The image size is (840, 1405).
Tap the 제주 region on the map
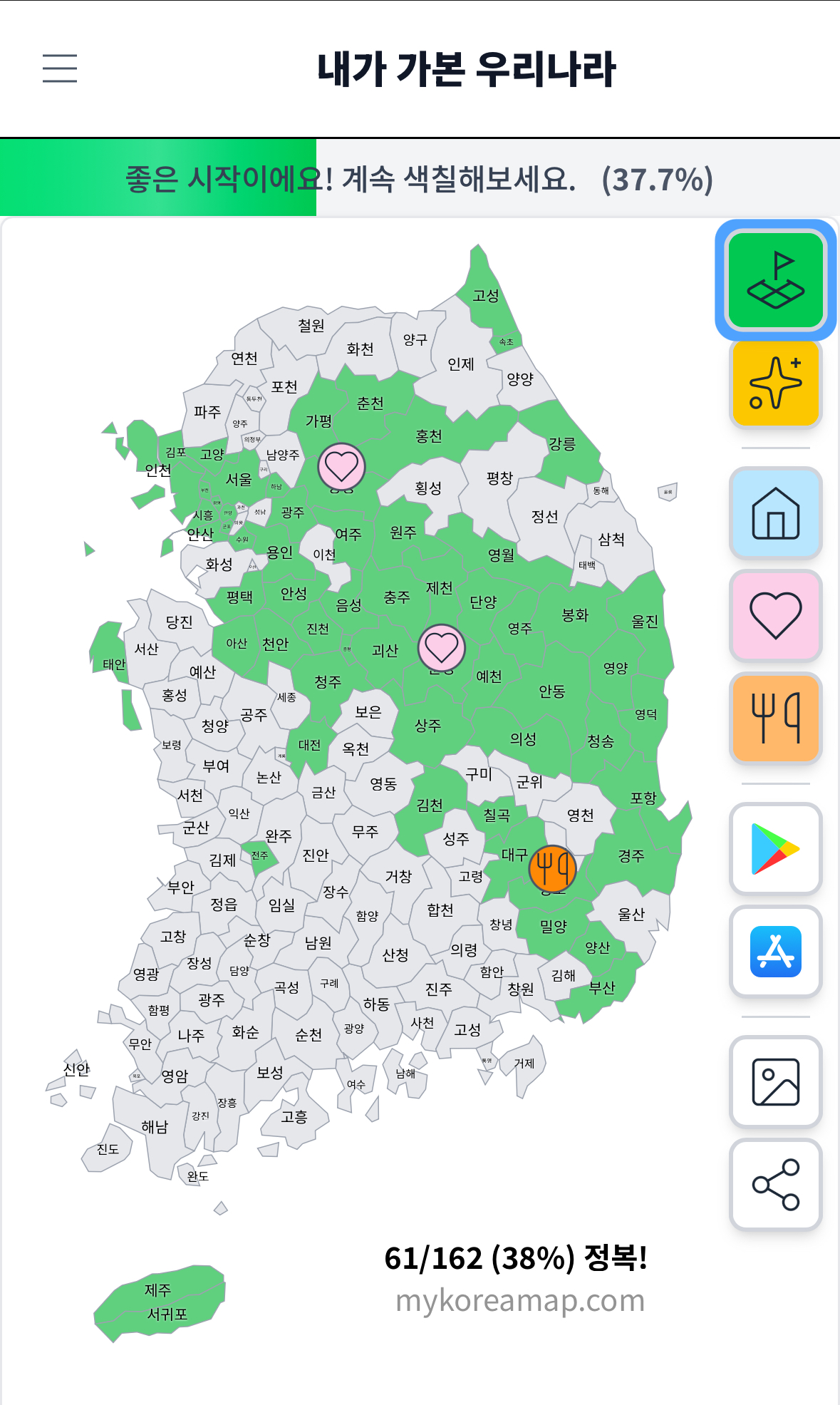point(158,1289)
